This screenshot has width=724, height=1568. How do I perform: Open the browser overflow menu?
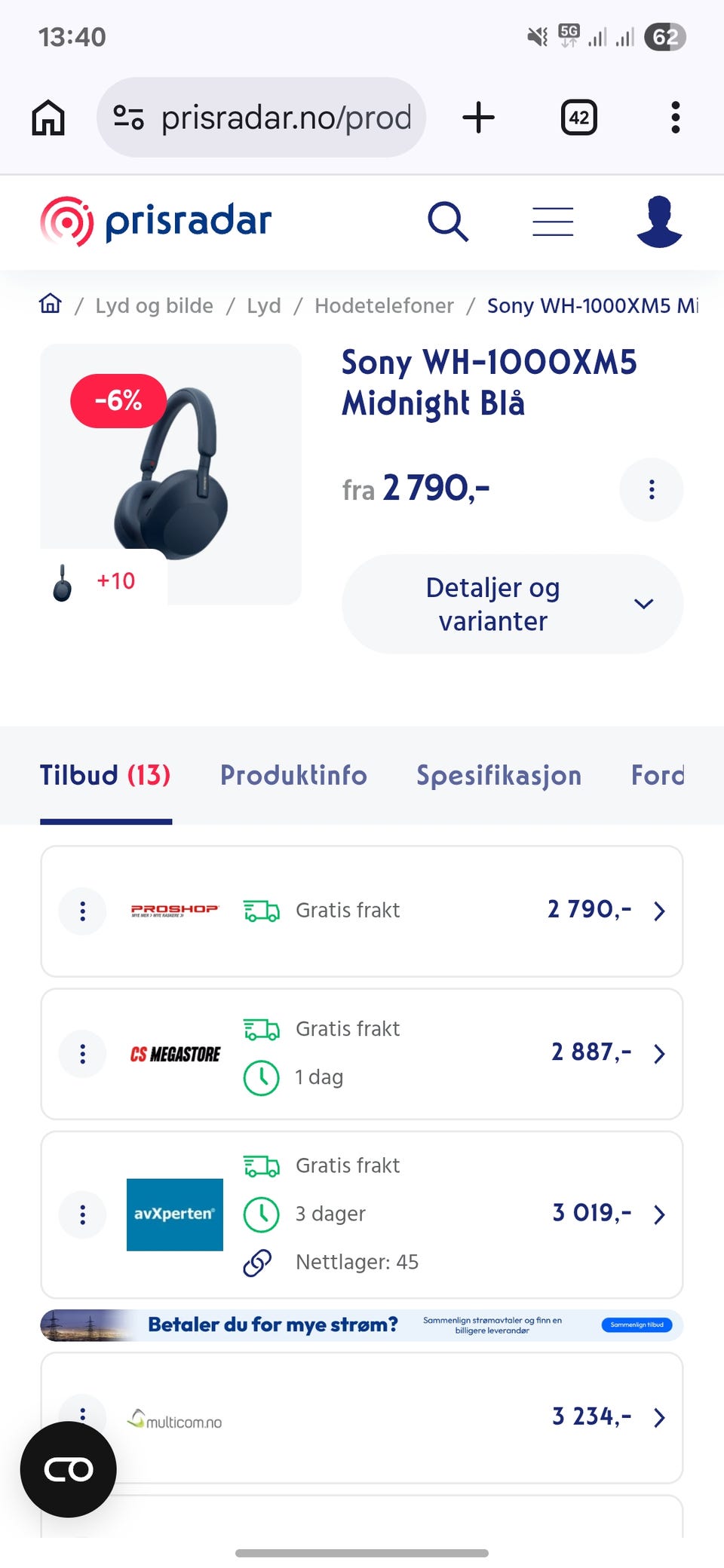(676, 118)
